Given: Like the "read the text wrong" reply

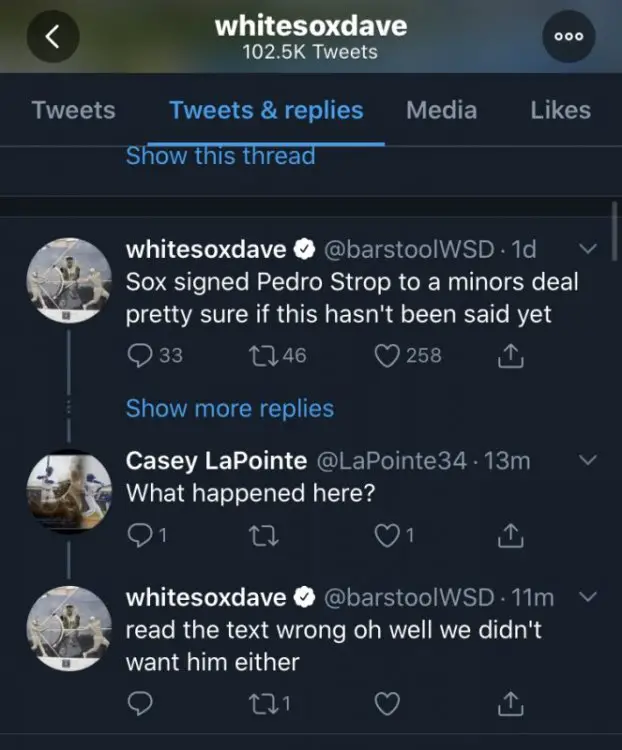Looking at the screenshot, I should 387,705.
